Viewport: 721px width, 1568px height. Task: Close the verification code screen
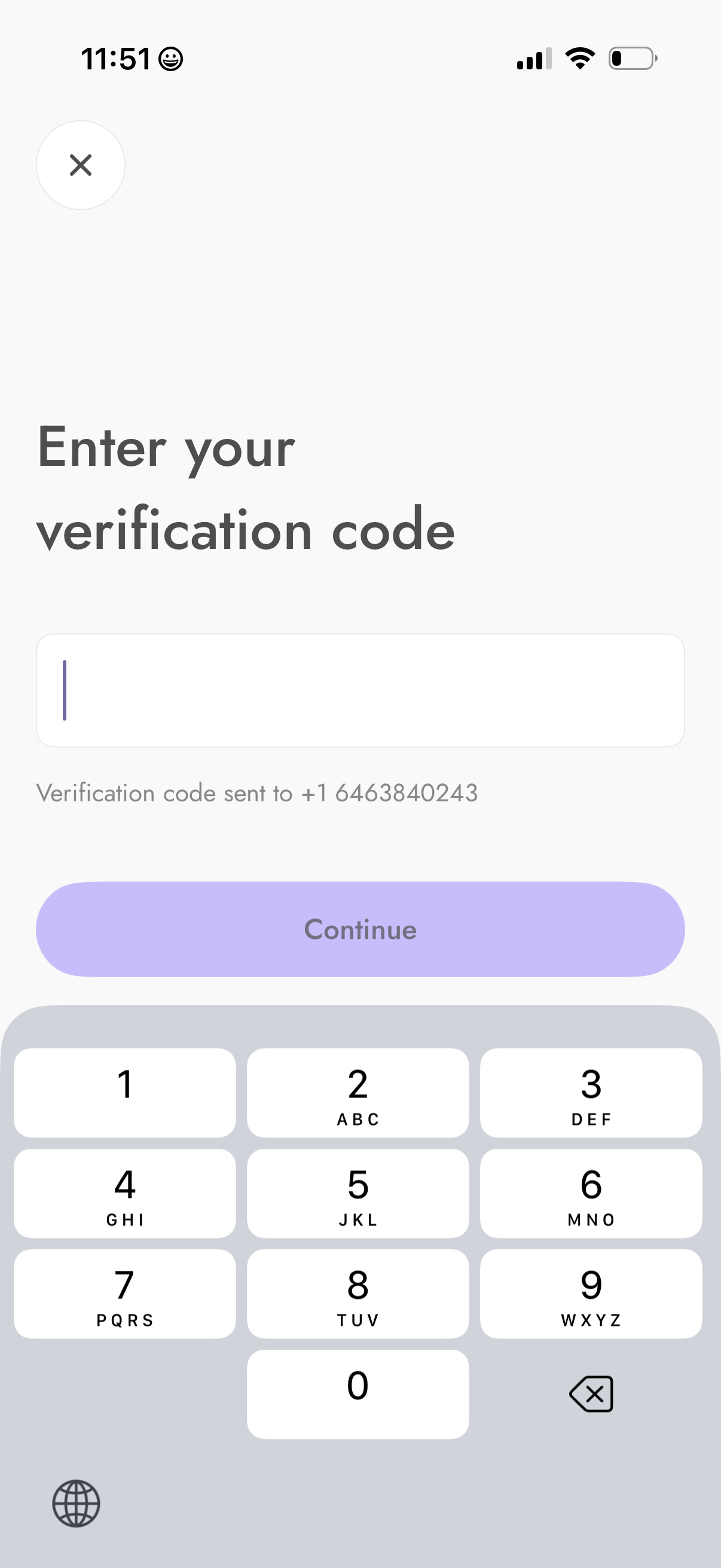[80, 165]
